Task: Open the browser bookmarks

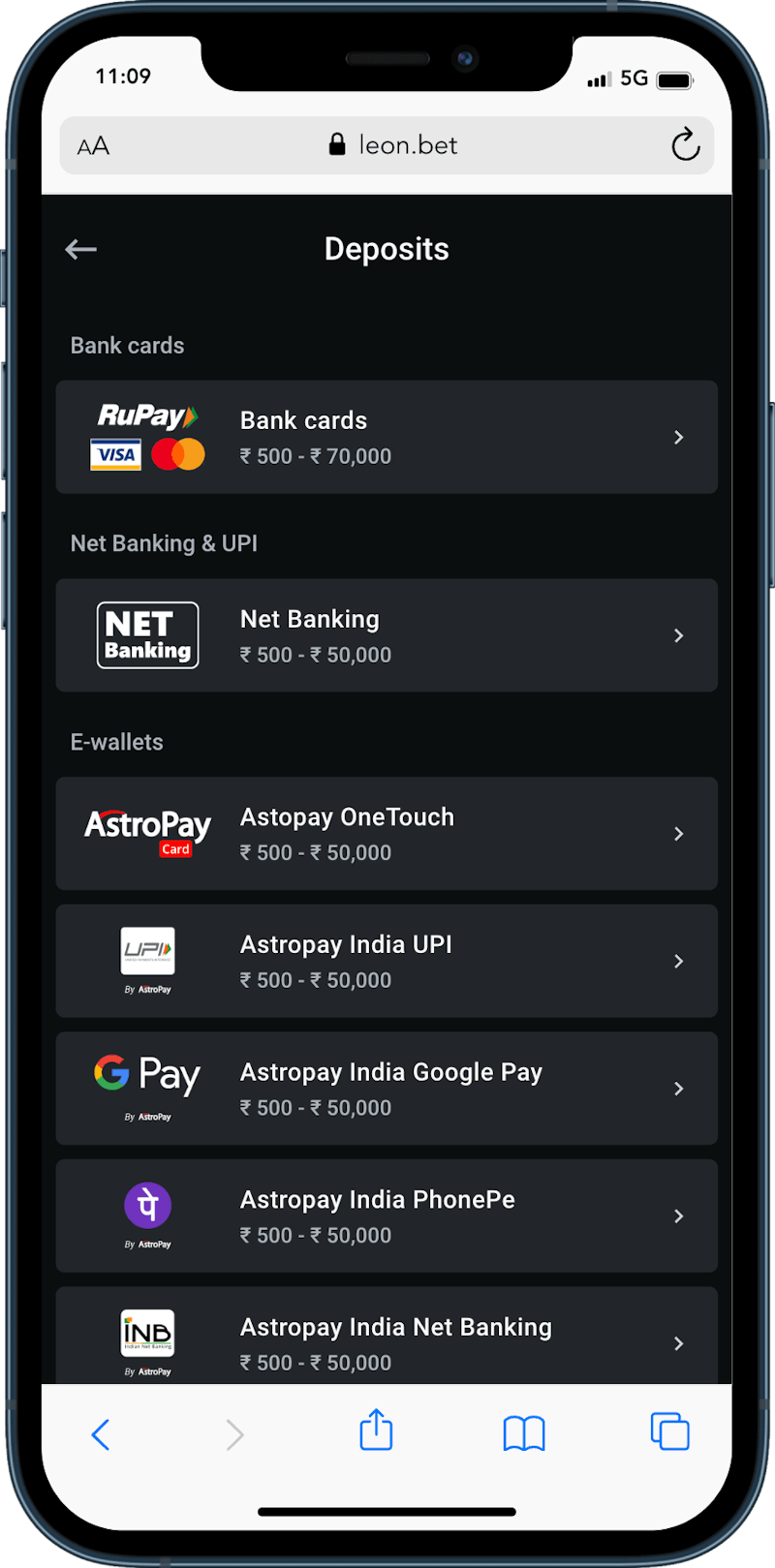Action: coord(524,1432)
